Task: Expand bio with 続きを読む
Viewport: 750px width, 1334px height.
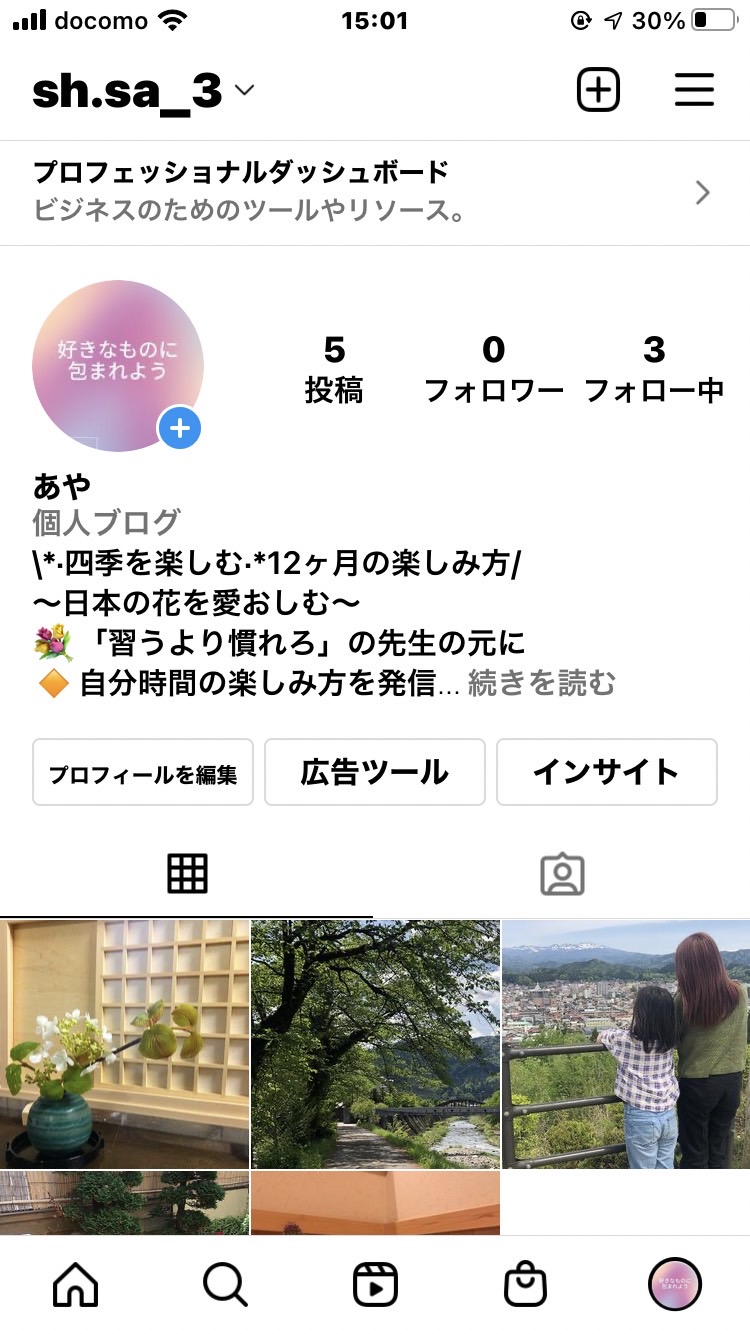Action: (541, 683)
